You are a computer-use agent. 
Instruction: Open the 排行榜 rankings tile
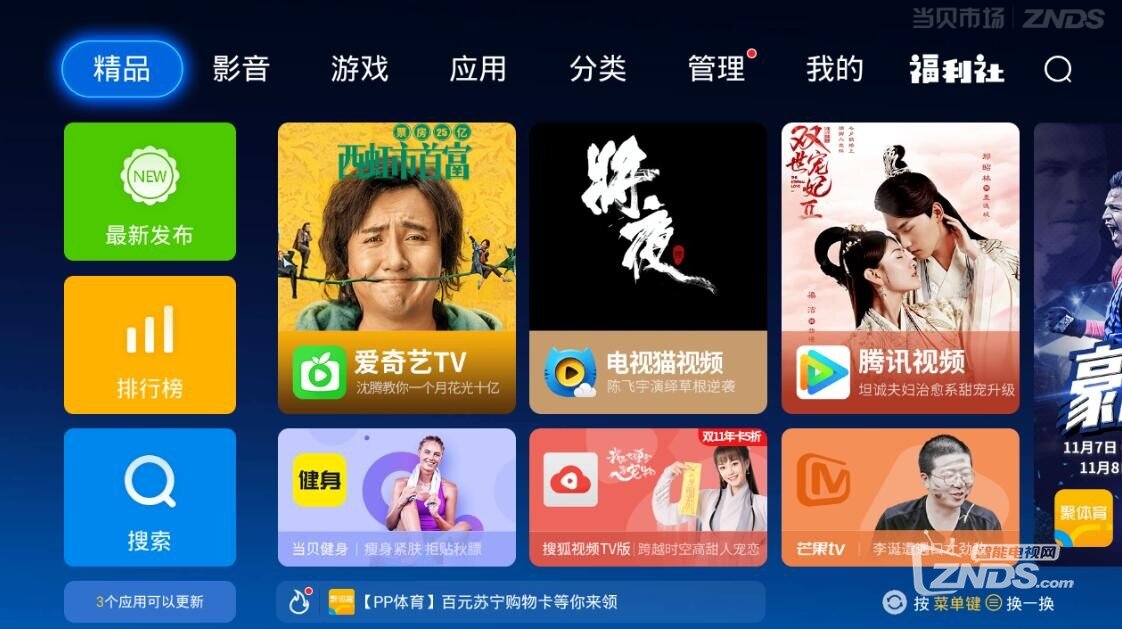(150, 345)
